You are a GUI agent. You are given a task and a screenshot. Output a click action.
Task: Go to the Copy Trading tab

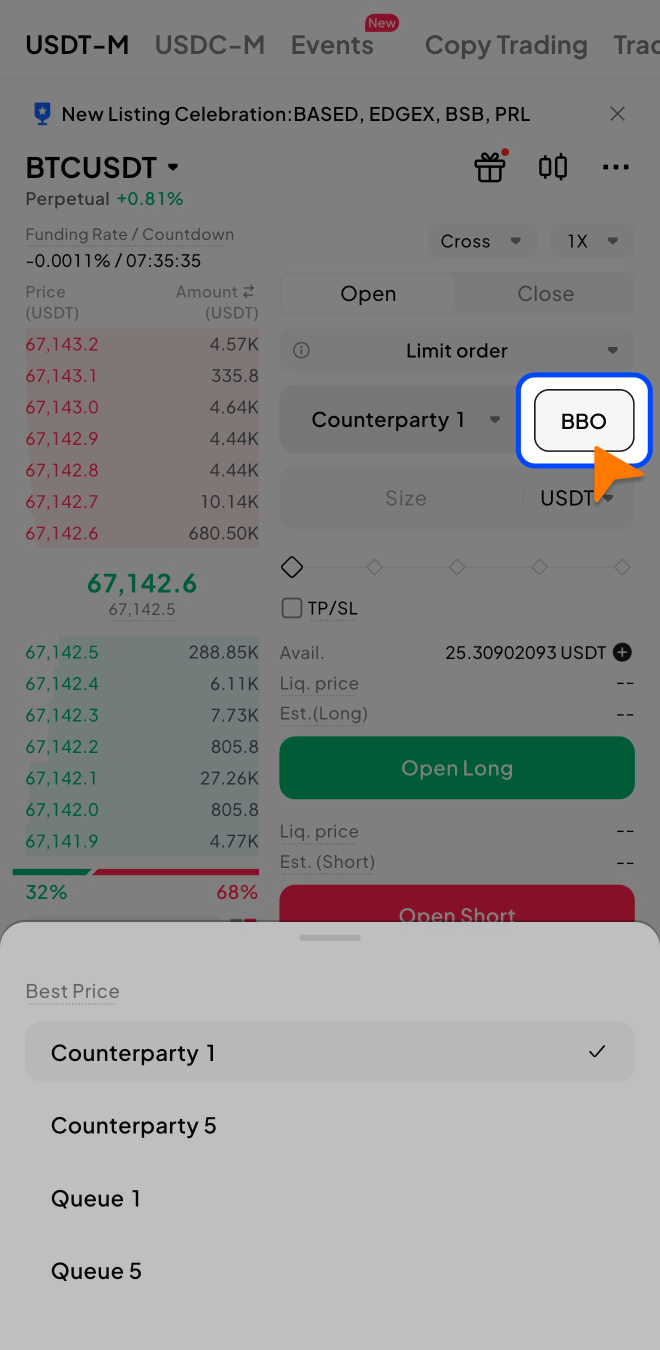tap(505, 45)
